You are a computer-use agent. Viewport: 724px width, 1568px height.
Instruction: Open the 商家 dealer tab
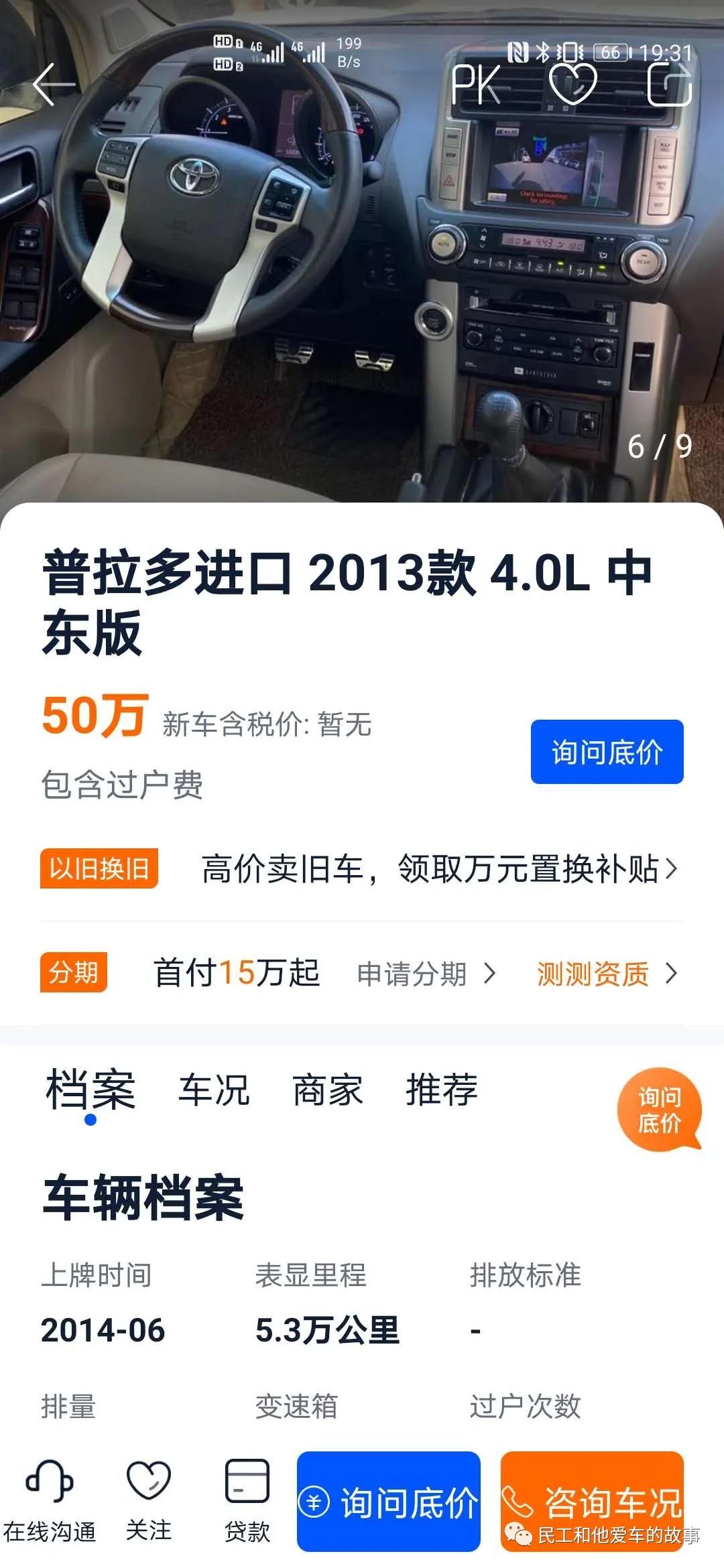[326, 1089]
